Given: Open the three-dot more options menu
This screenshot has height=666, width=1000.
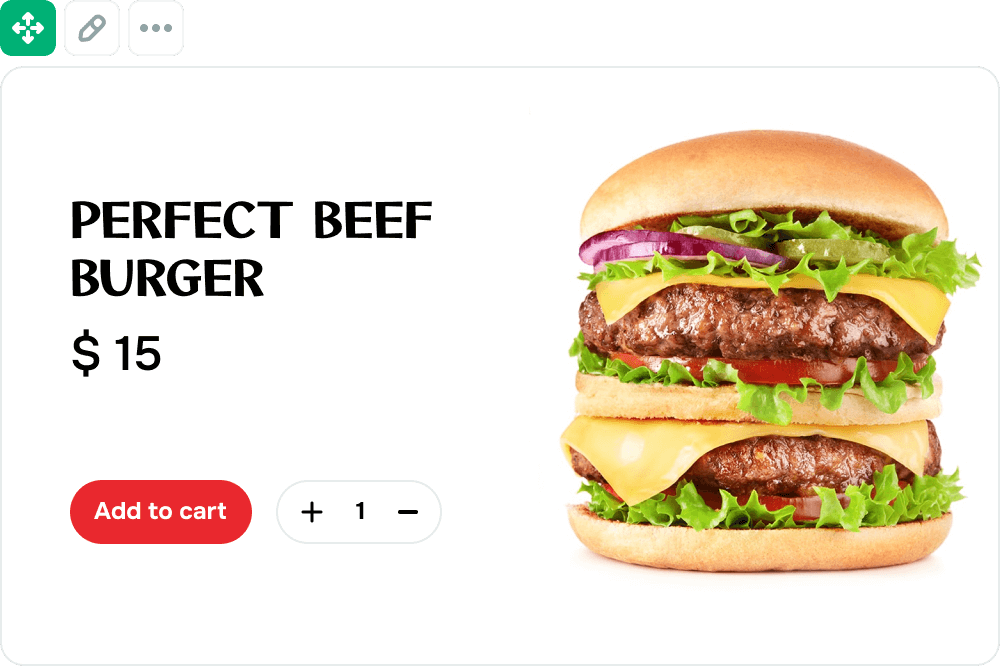Looking at the screenshot, I should tap(156, 28).
